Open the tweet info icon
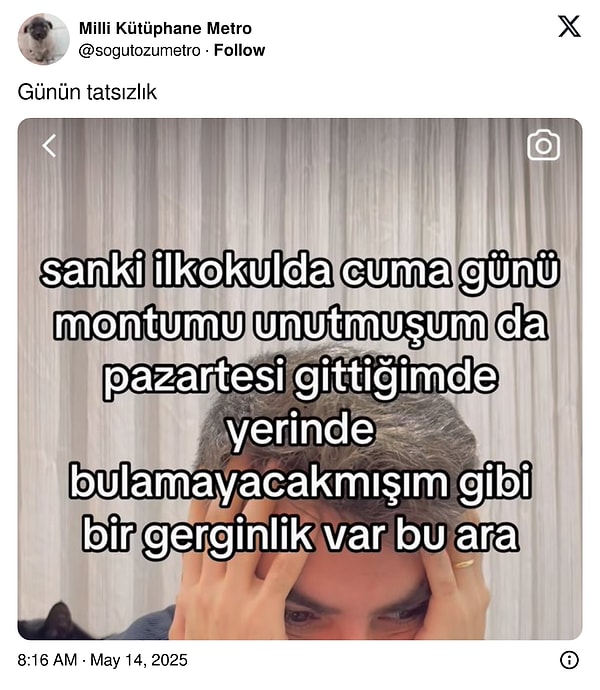This screenshot has height=690, width=600. click(569, 660)
